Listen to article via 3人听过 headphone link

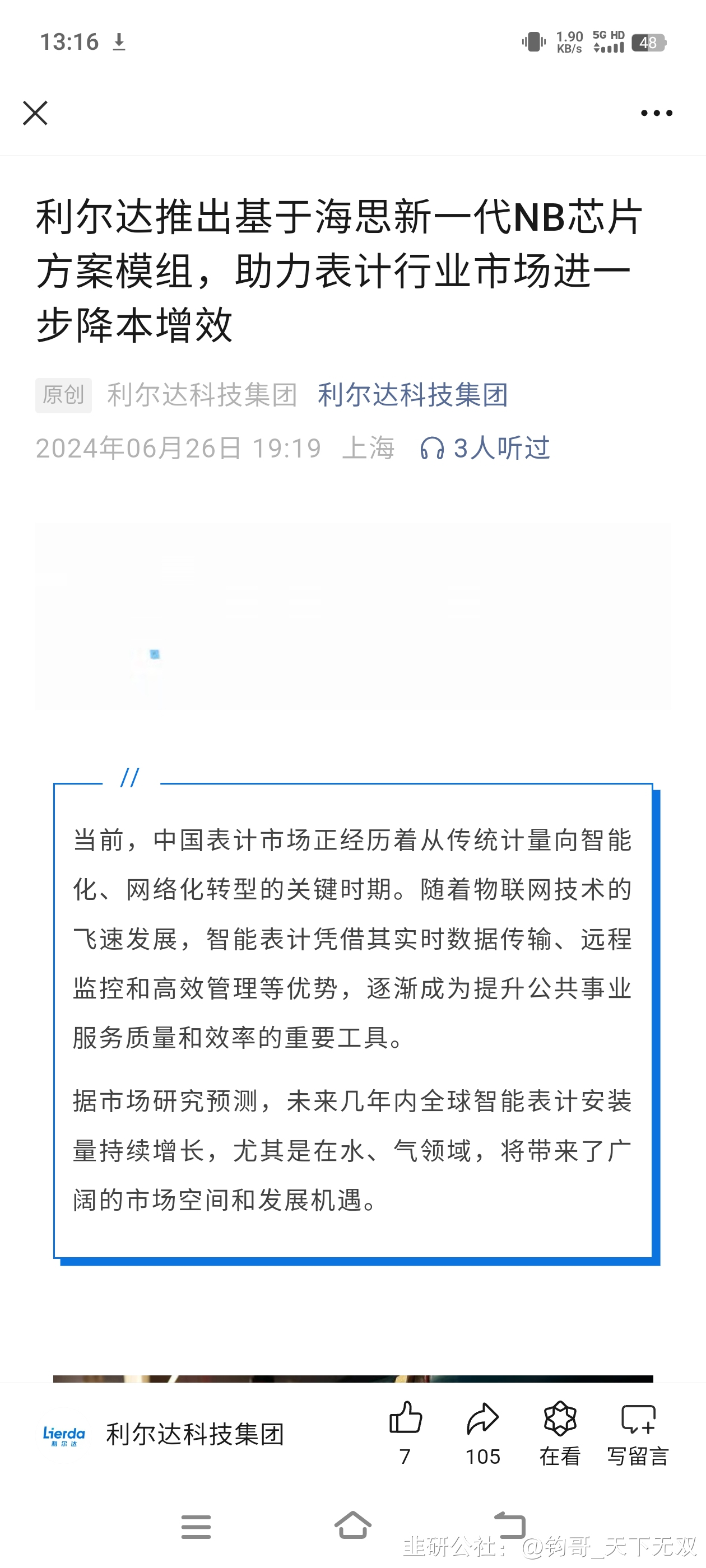pos(485,449)
